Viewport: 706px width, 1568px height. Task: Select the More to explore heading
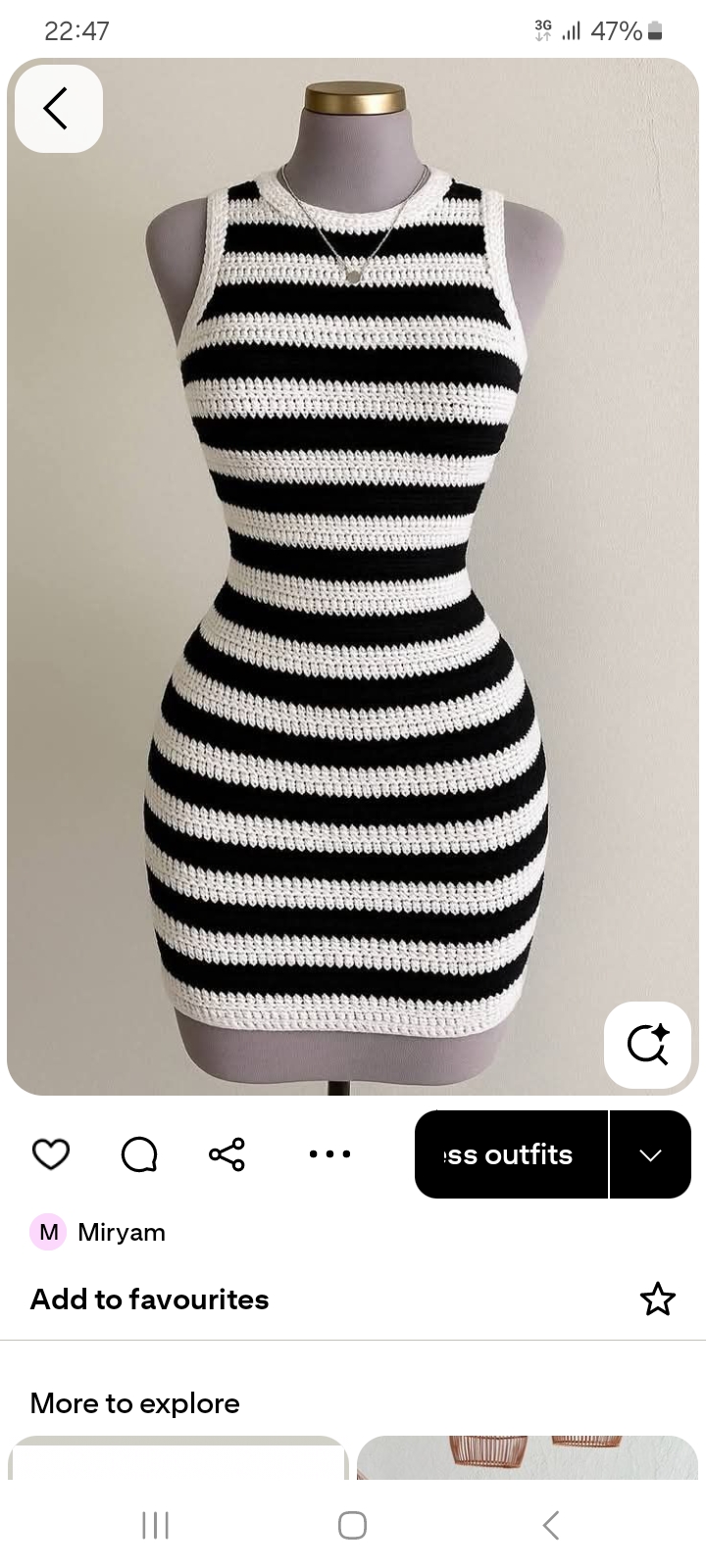point(134,1403)
